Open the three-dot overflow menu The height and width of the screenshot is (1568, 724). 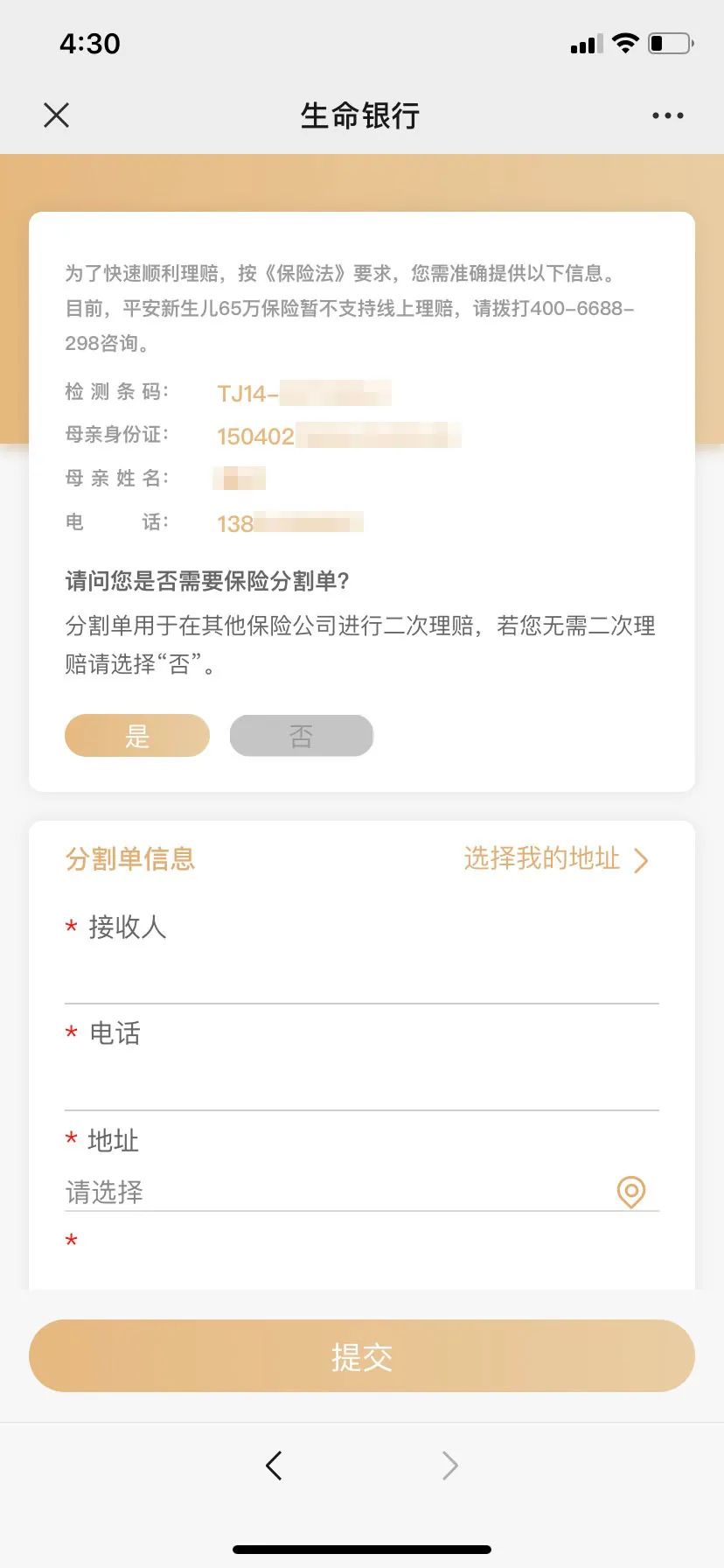coord(667,115)
